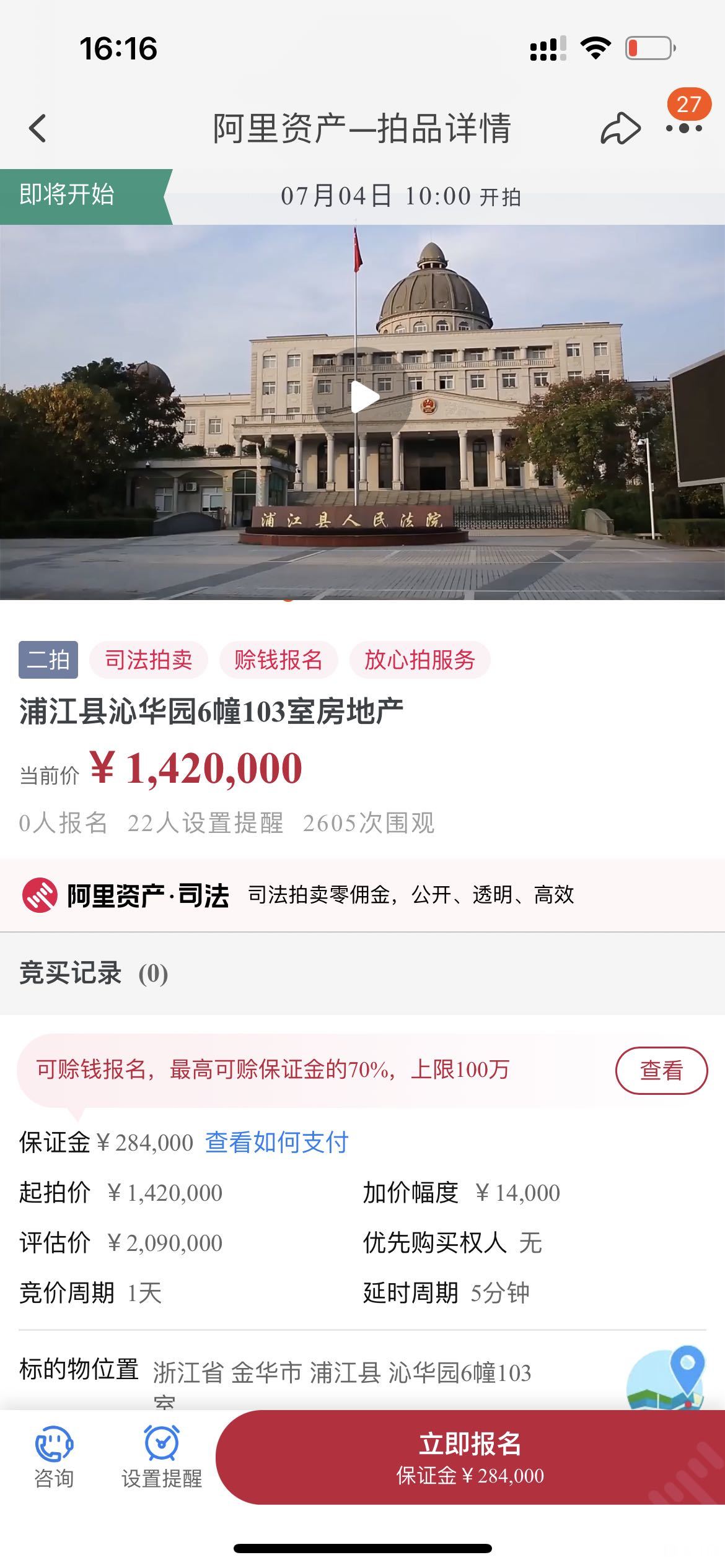725x1568 pixels.
Task: Open the three-dot overflow menu
Action: [683, 129]
